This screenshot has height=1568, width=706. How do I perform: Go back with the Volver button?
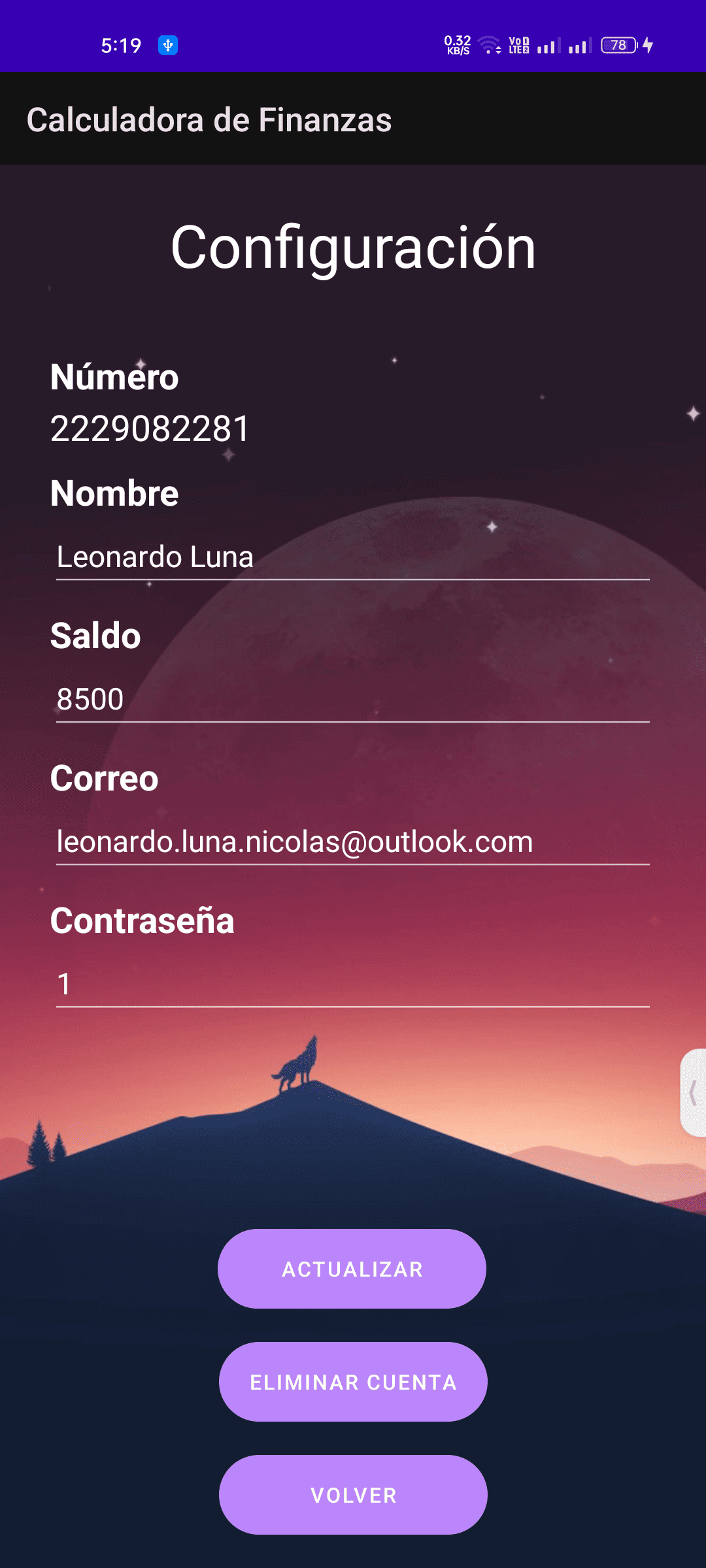tap(353, 1495)
